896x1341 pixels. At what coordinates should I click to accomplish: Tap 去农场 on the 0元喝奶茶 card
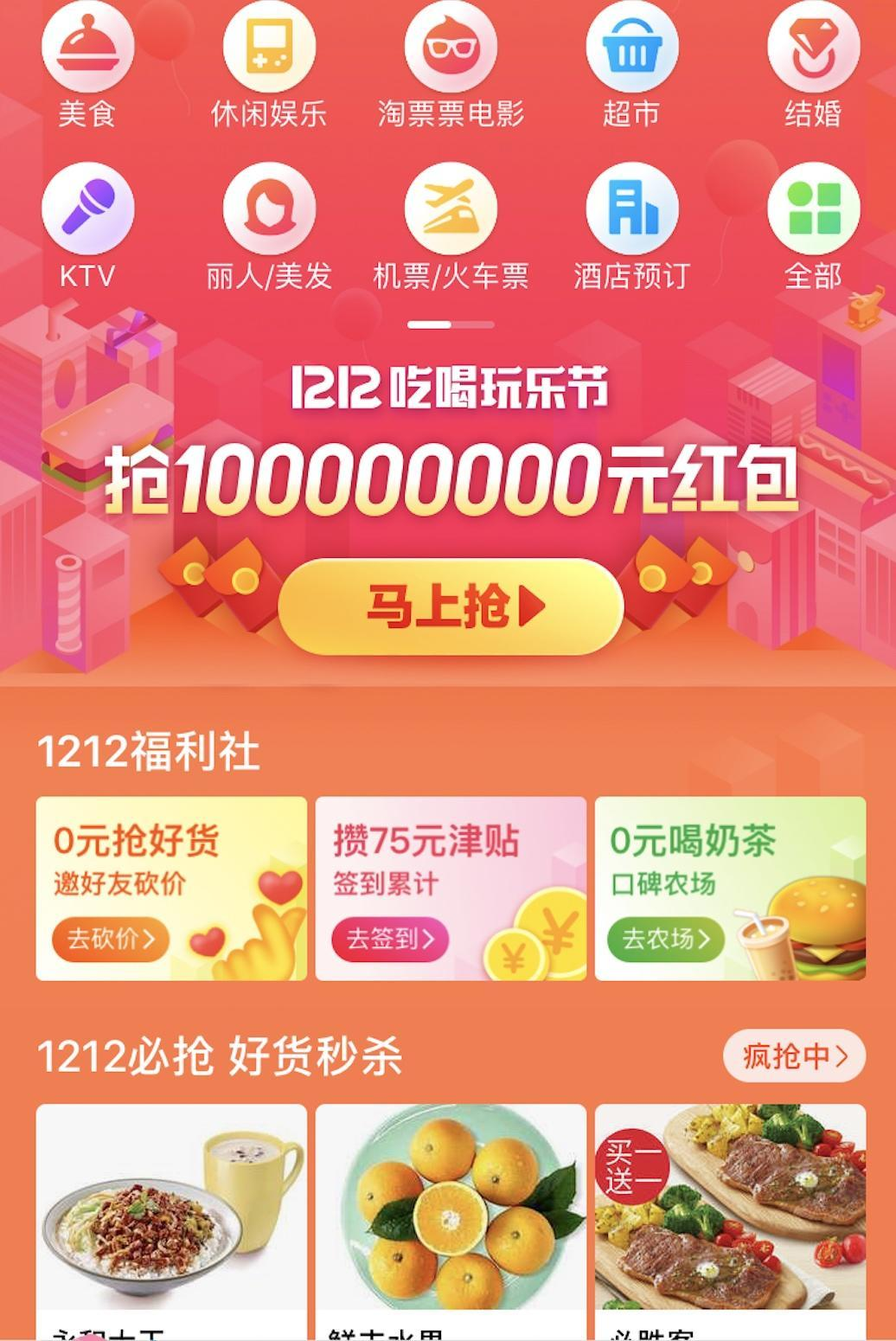click(x=666, y=939)
